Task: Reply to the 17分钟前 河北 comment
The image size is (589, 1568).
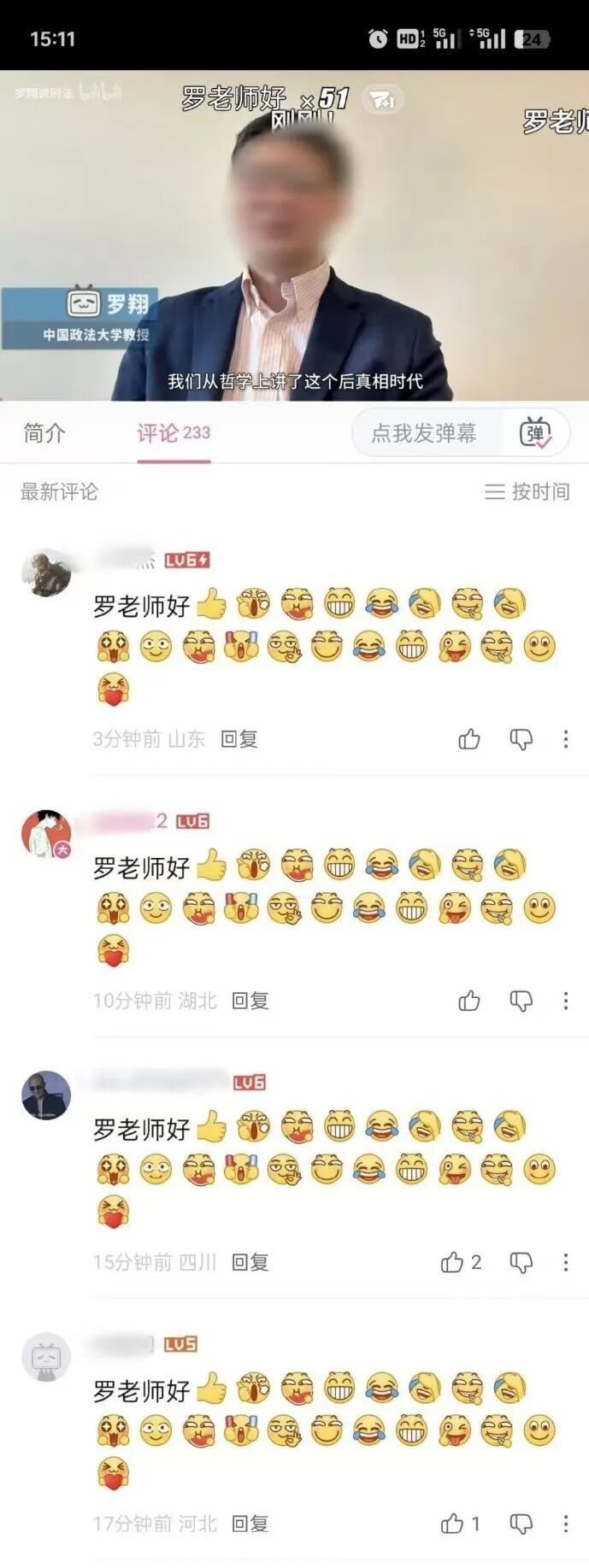Action: coord(250,1524)
